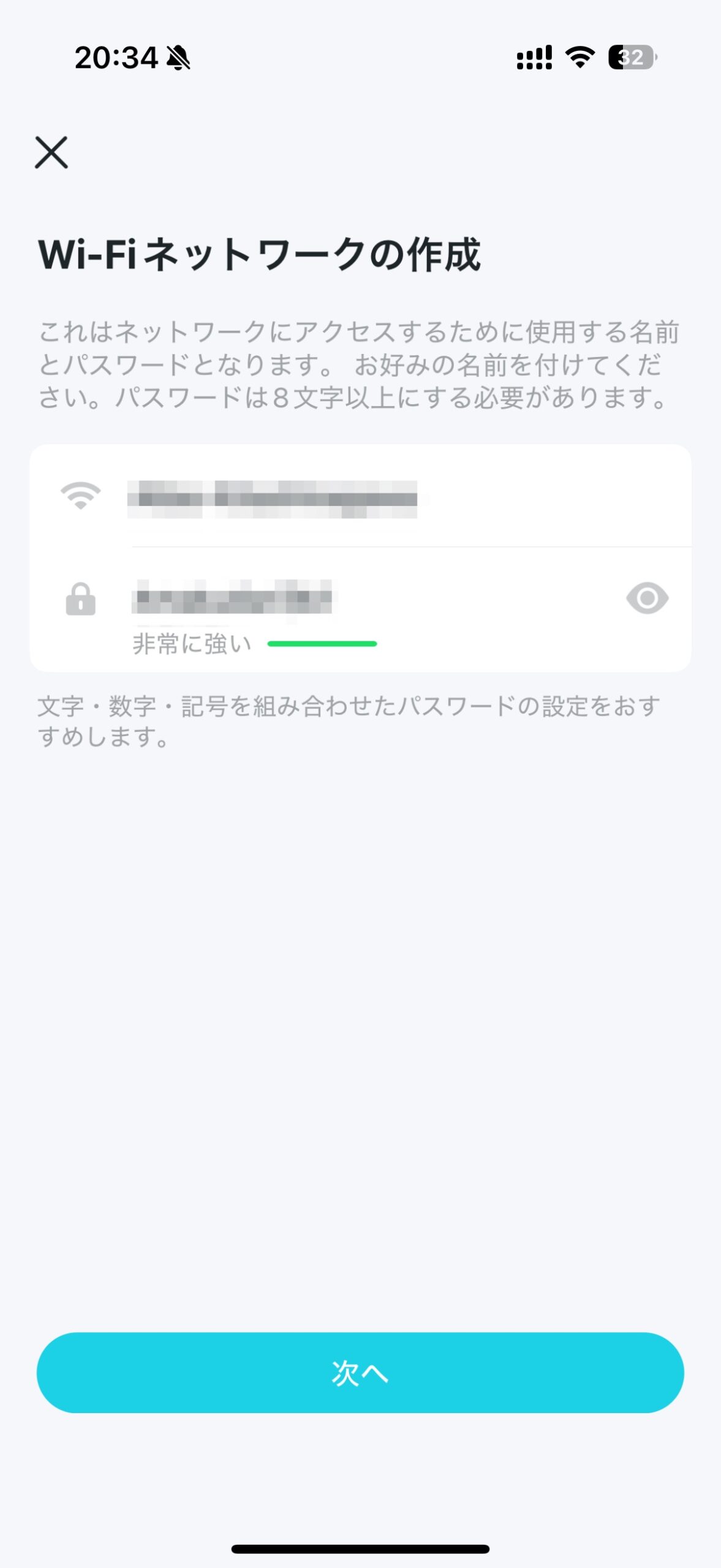This screenshot has height=1568, width=721.
Task: Continue with the 次へ button
Action: coord(360,1373)
